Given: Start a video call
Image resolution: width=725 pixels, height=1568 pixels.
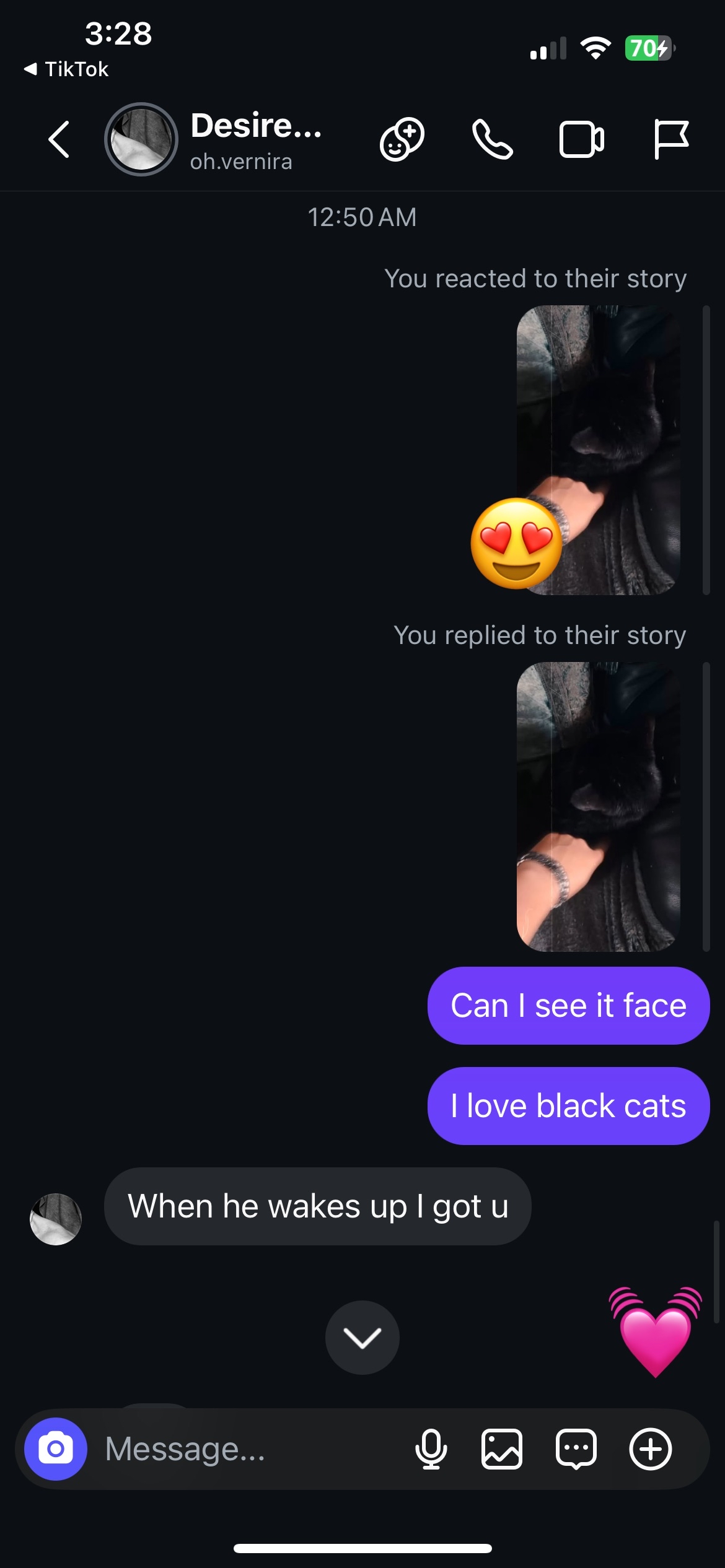Looking at the screenshot, I should click(581, 139).
